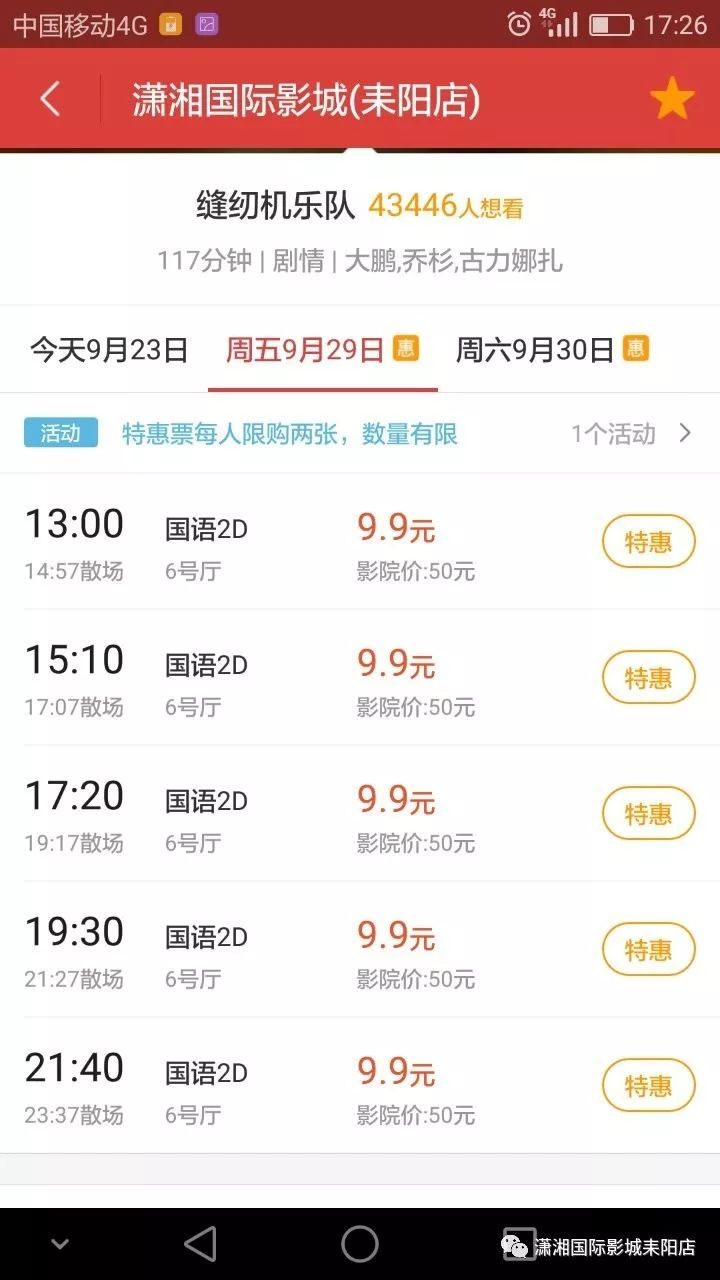Tap 特惠 for the 15:10 showing
This screenshot has width=720, height=1280.
(x=648, y=678)
